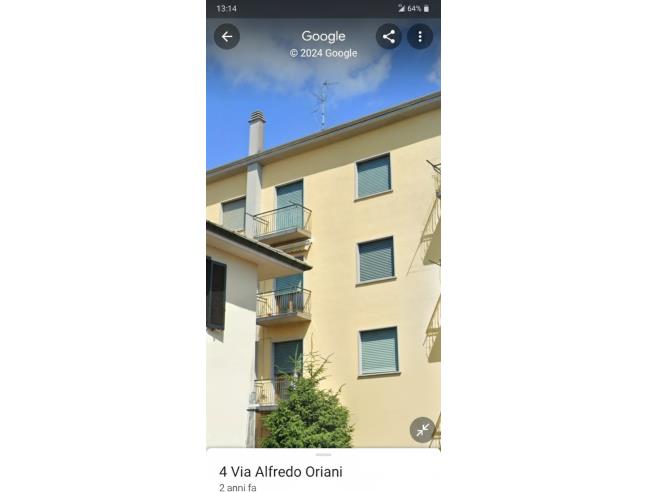Go back from Street View
The image size is (648, 492).
[x=227, y=37]
